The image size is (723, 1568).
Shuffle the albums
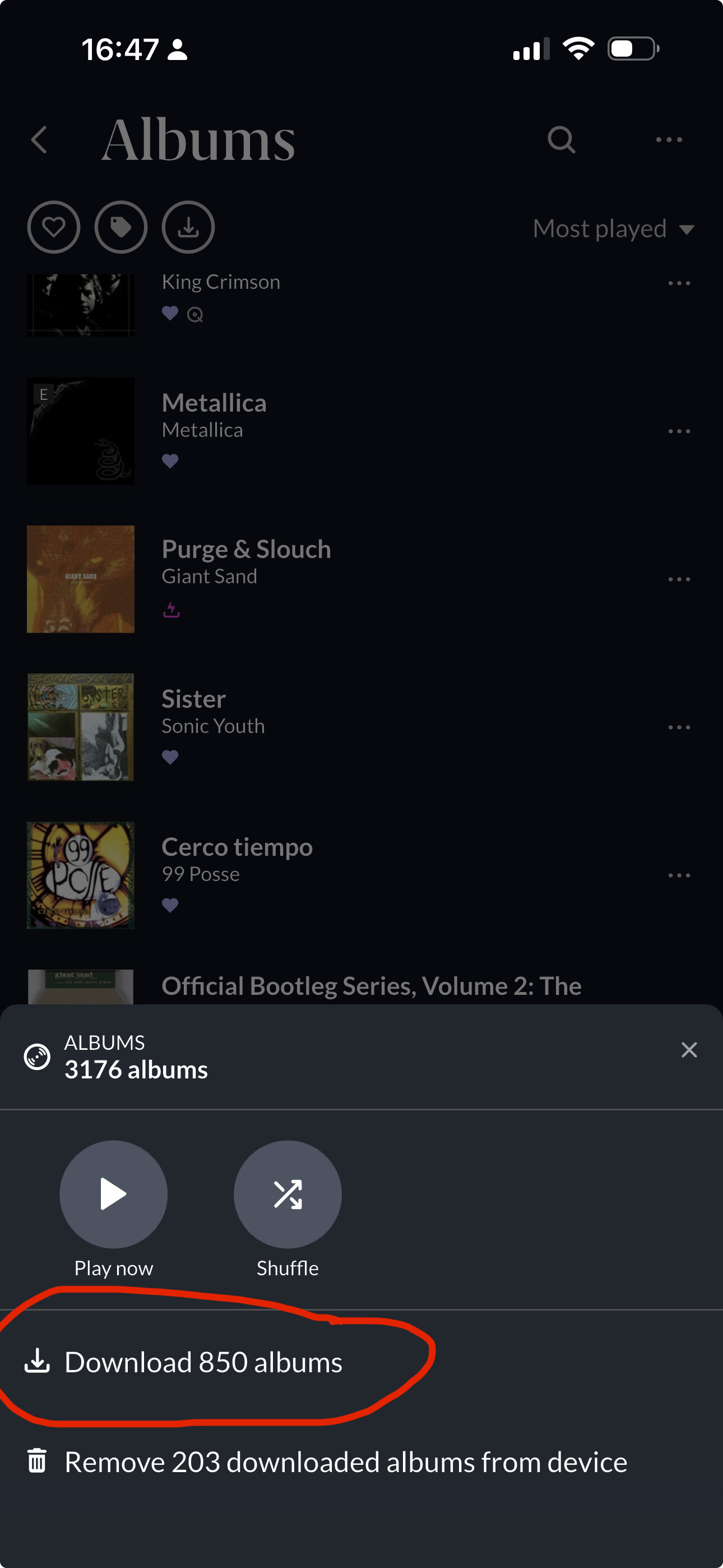[x=288, y=1193]
